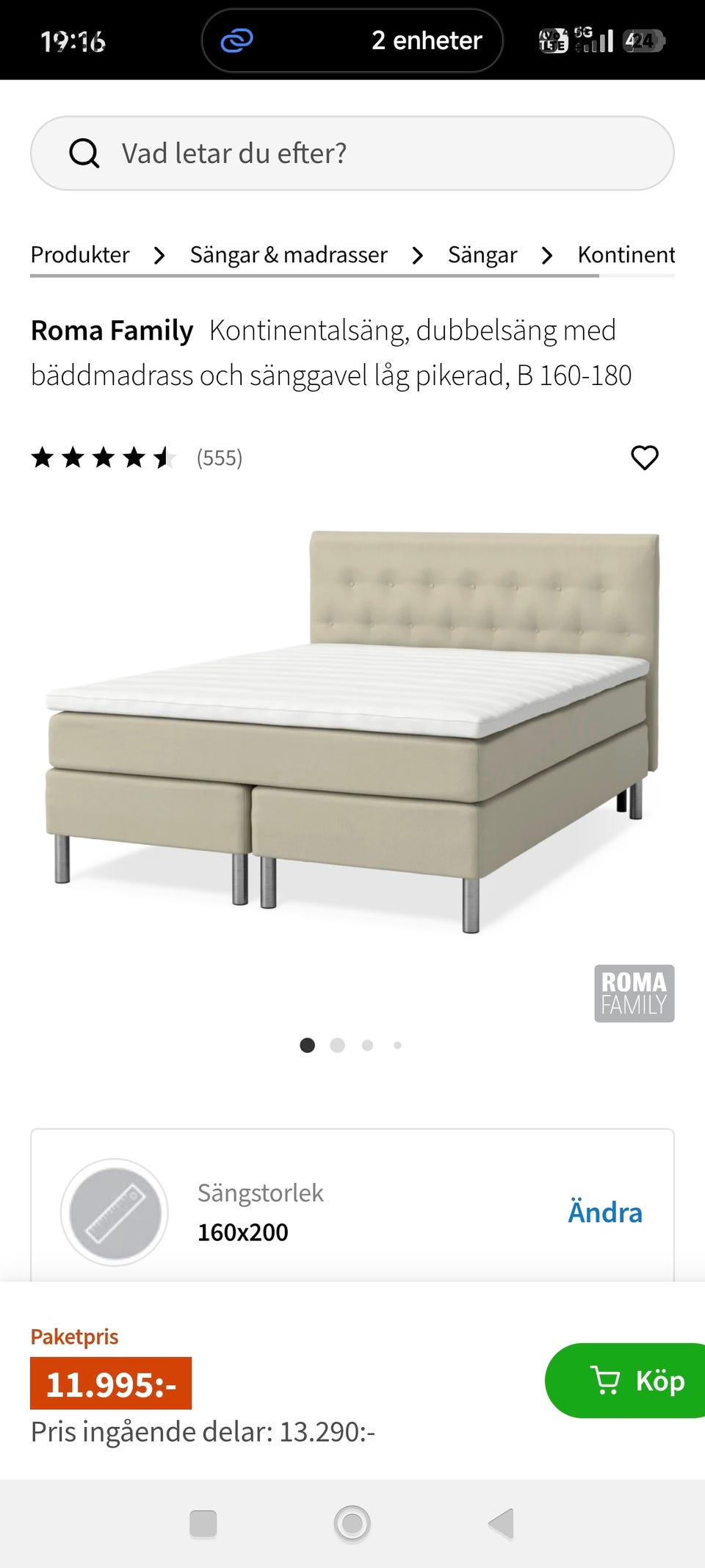Go back using the system back button

point(501,1523)
